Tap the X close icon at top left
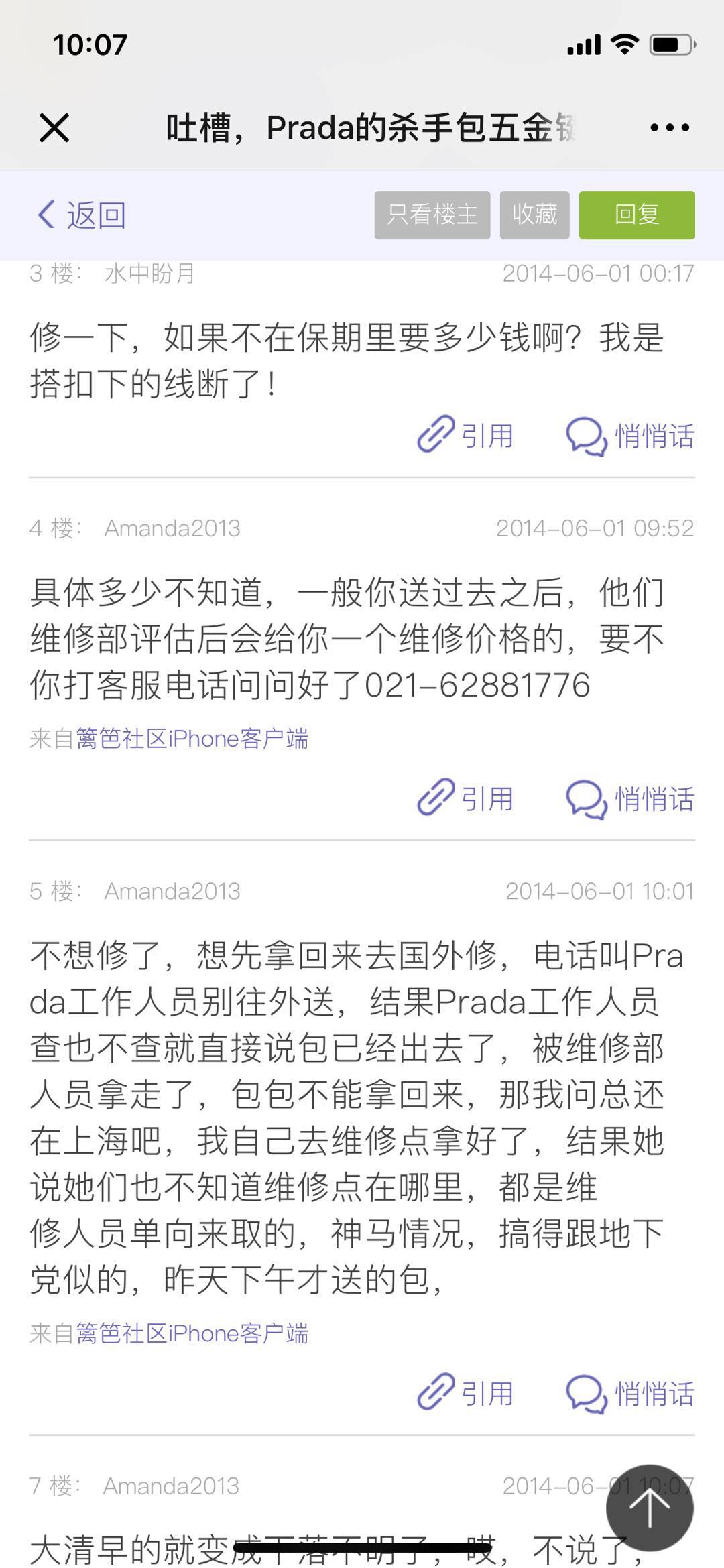Screen dimensions: 724x1568 (55, 129)
